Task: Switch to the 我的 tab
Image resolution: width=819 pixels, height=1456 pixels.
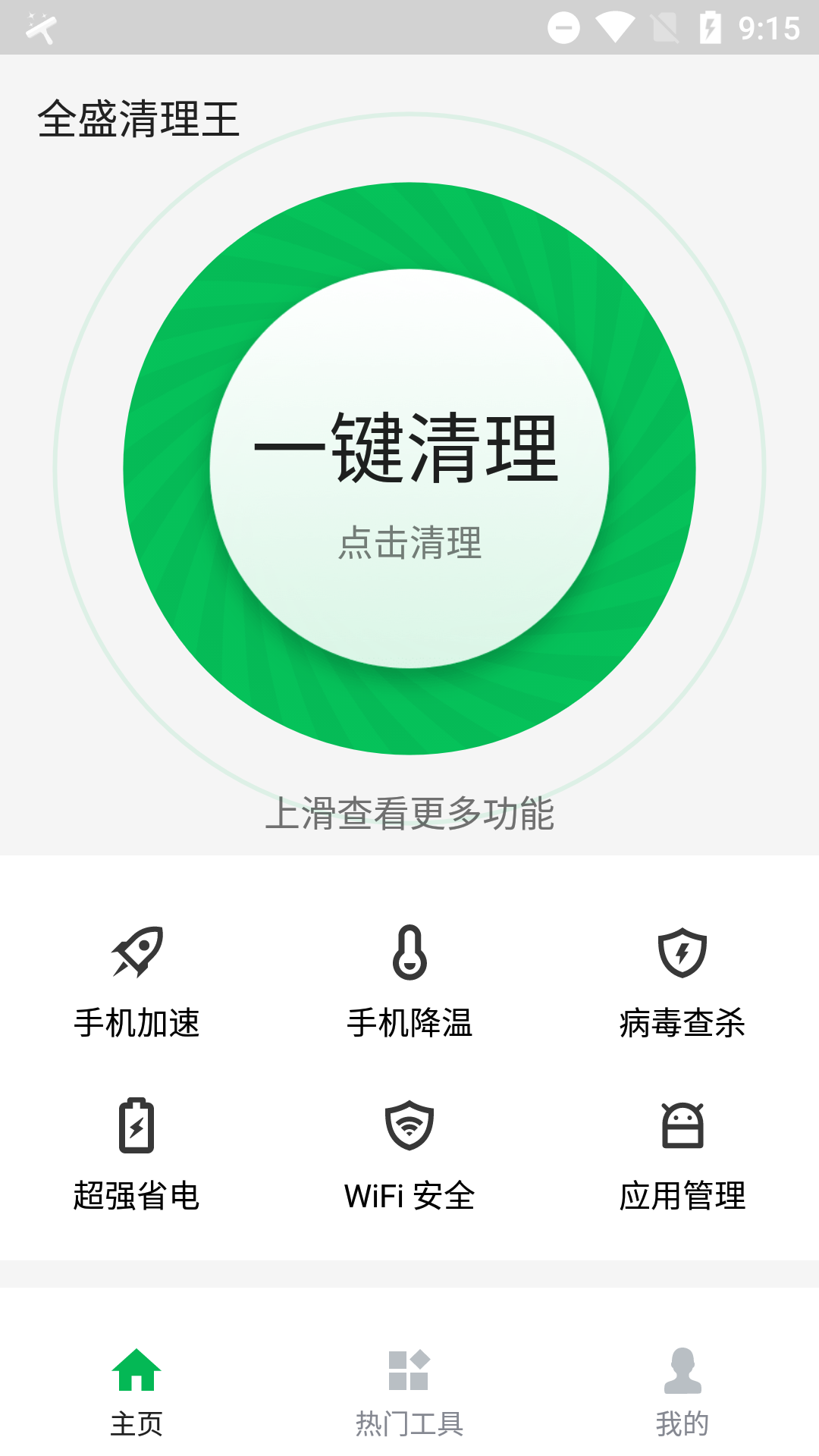Action: 682,1392
